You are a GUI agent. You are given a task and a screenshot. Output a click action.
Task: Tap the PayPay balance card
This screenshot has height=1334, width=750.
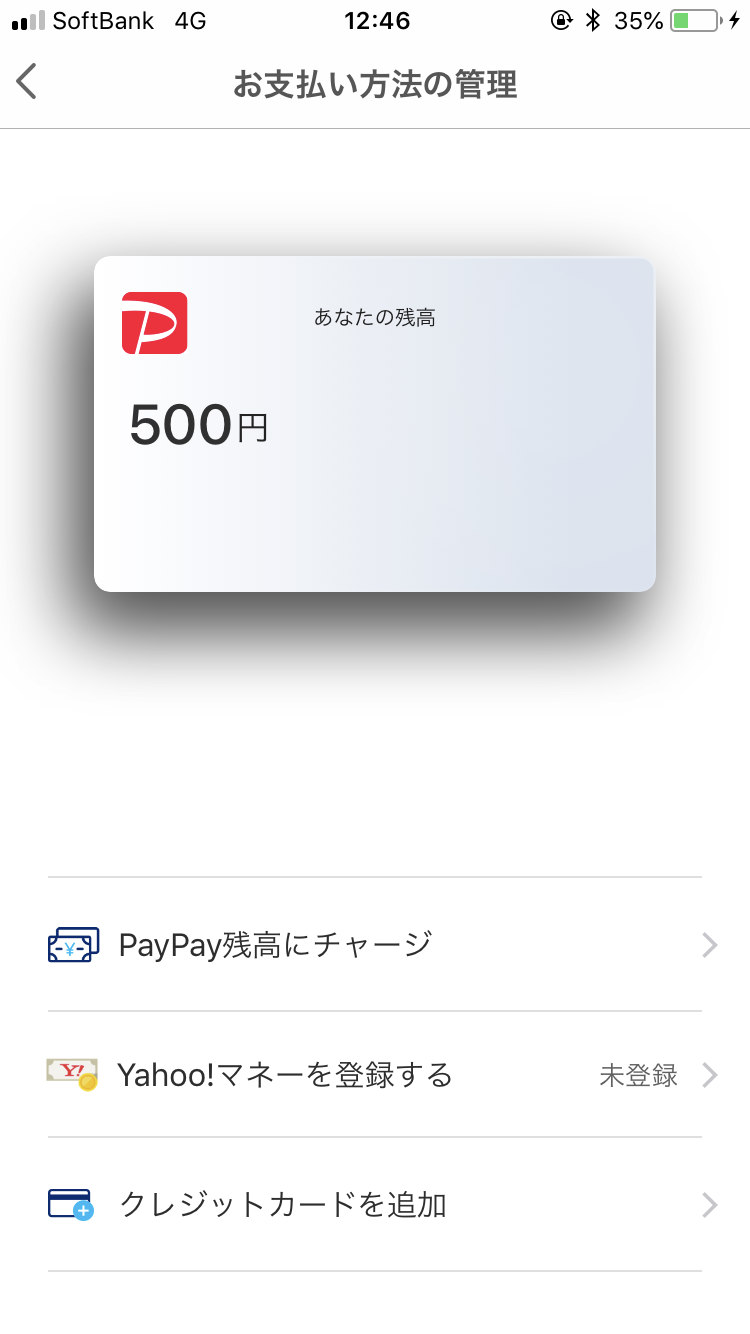tap(375, 425)
